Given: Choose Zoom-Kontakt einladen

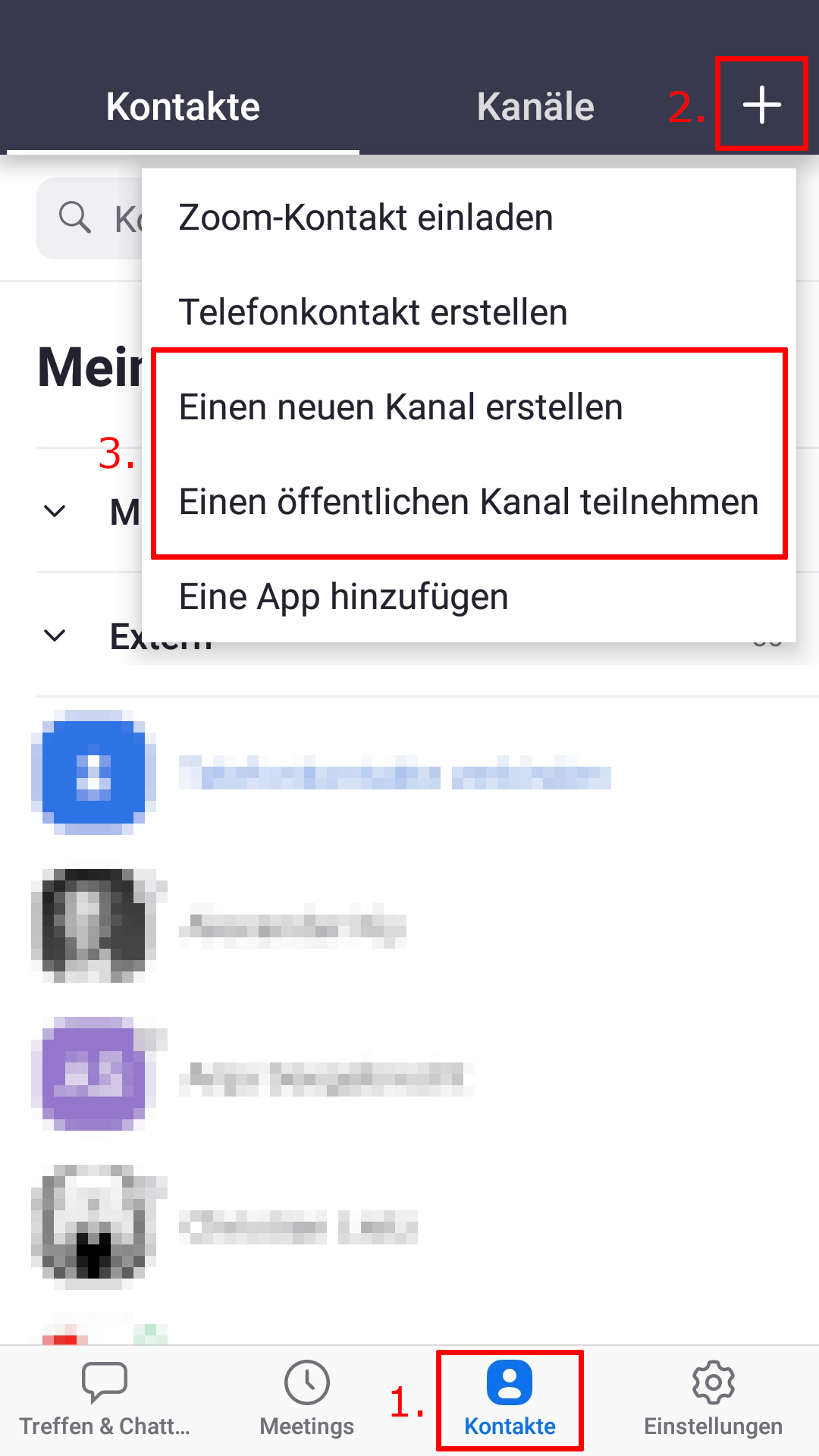Looking at the screenshot, I should [366, 218].
